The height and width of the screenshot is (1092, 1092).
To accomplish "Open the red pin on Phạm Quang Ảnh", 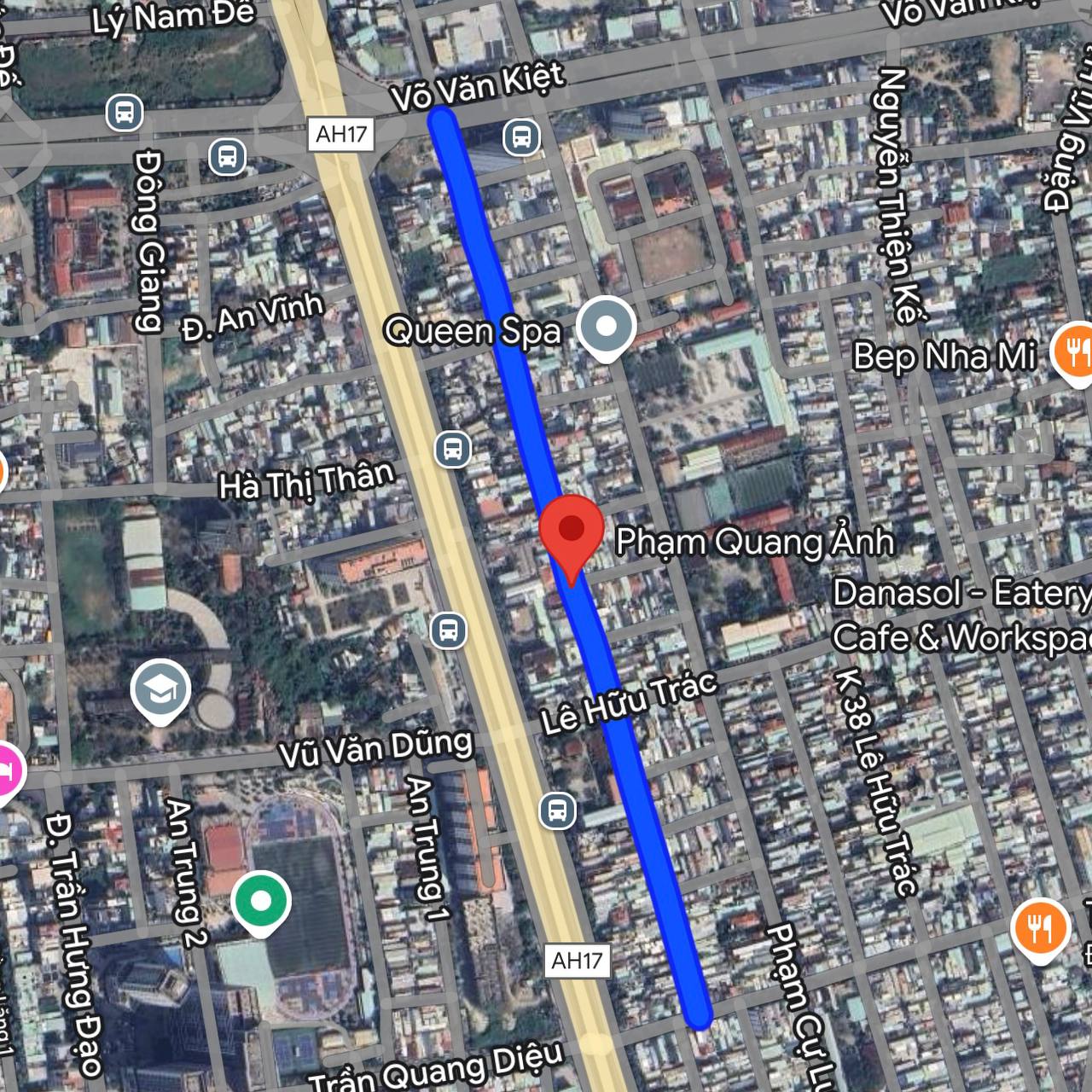I will point(572,531).
